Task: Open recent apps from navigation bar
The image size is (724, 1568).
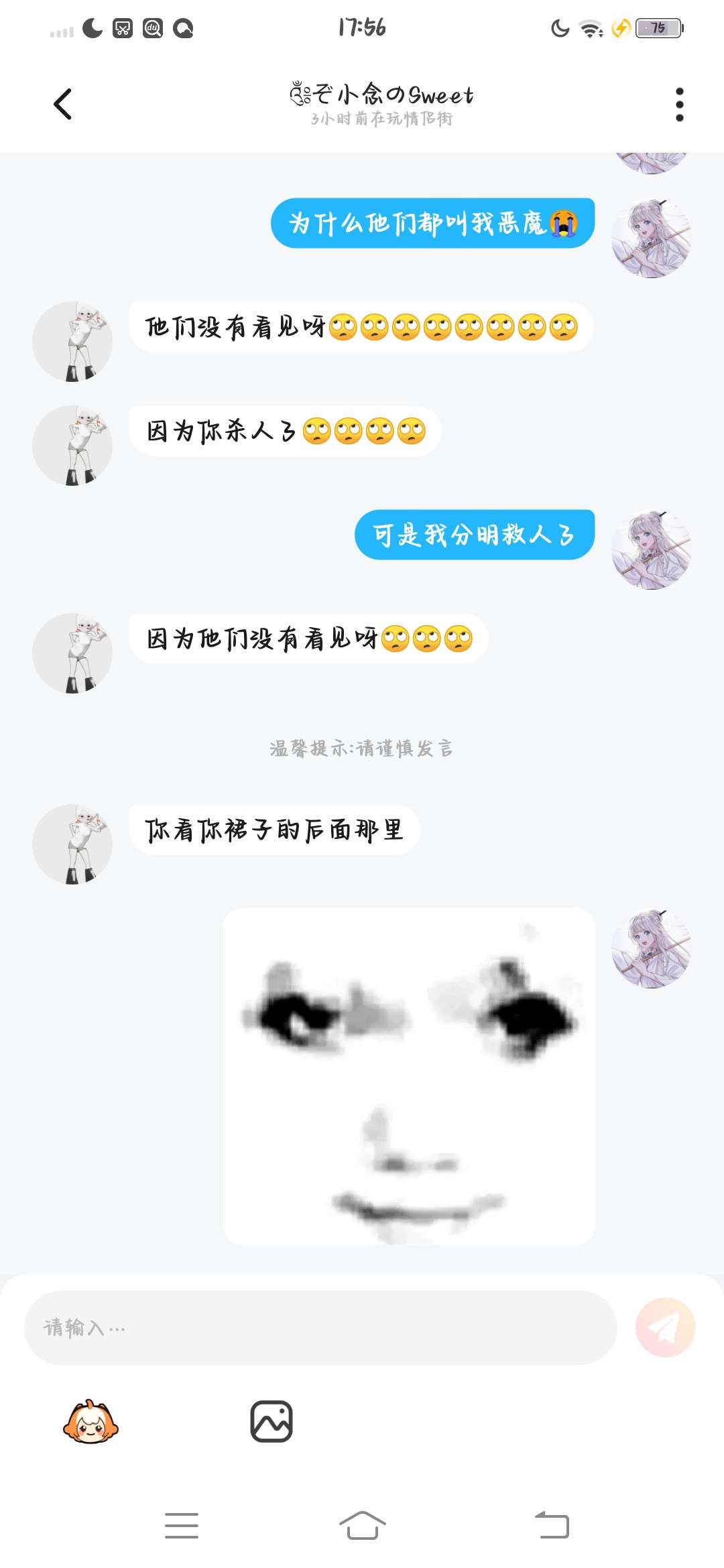Action: [x=182, y=1526]
